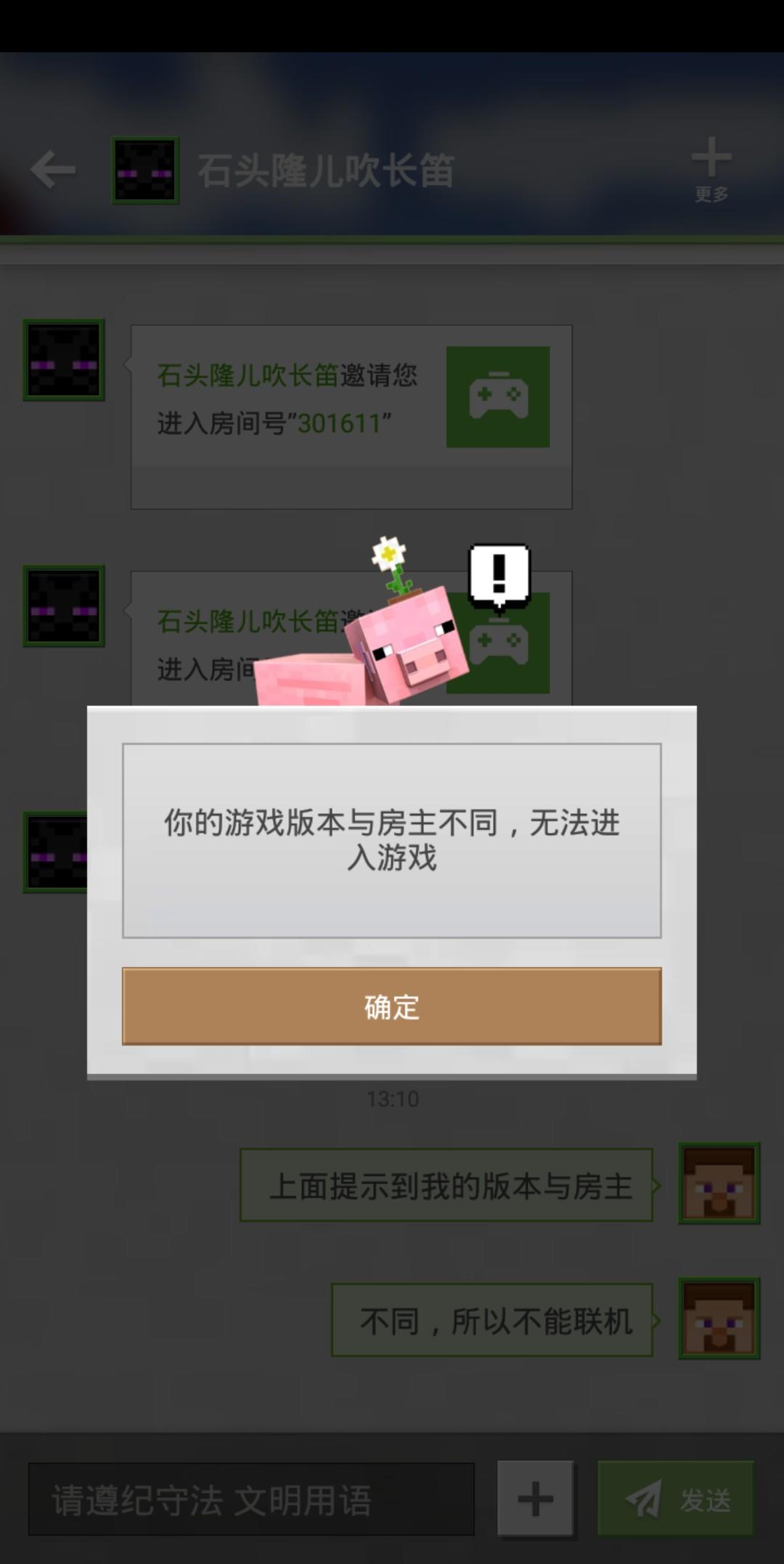
Task: Tap the Steve avatar beside 不同，所以不能联机
Action: tap(719, 1320)
